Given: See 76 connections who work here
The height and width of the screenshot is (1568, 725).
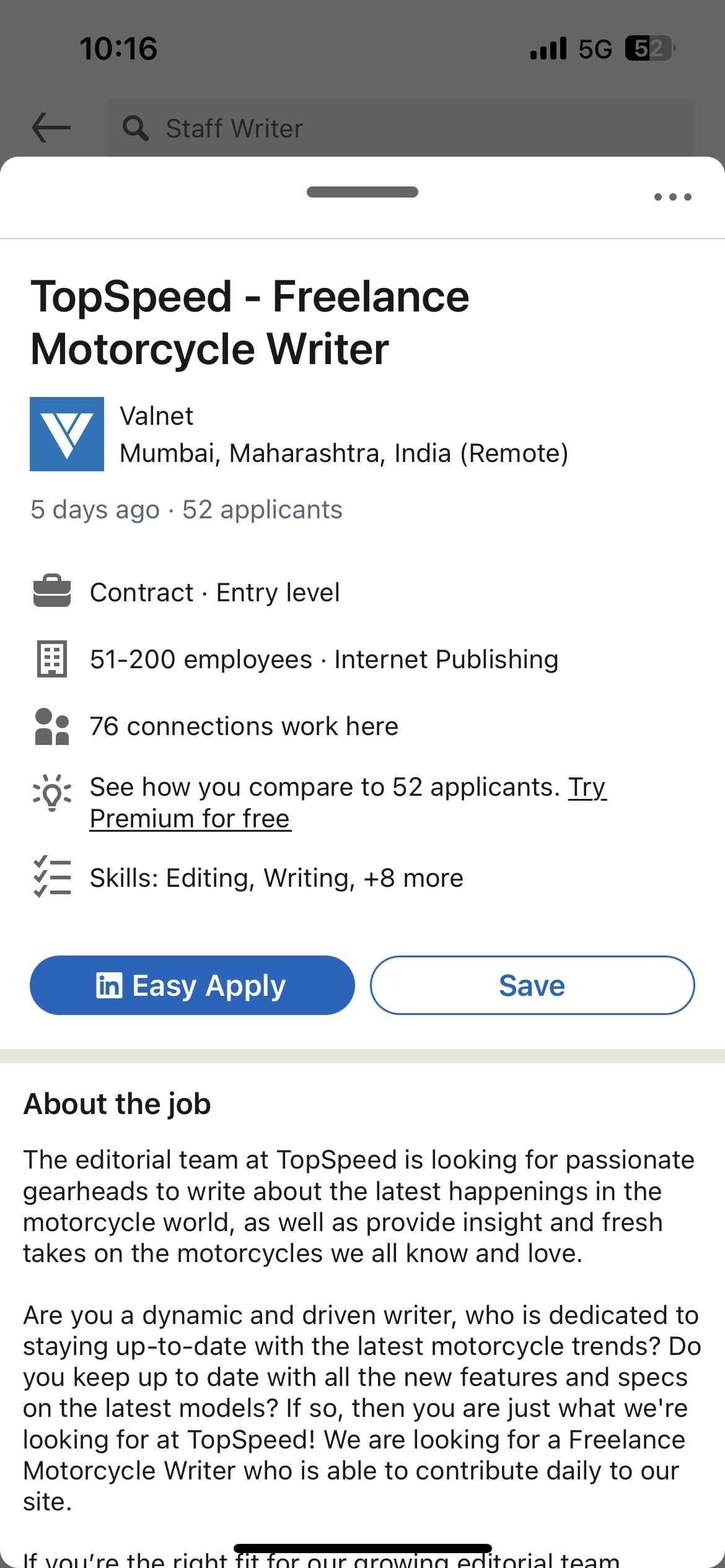Looking at the screenshot, I should 244,726.
